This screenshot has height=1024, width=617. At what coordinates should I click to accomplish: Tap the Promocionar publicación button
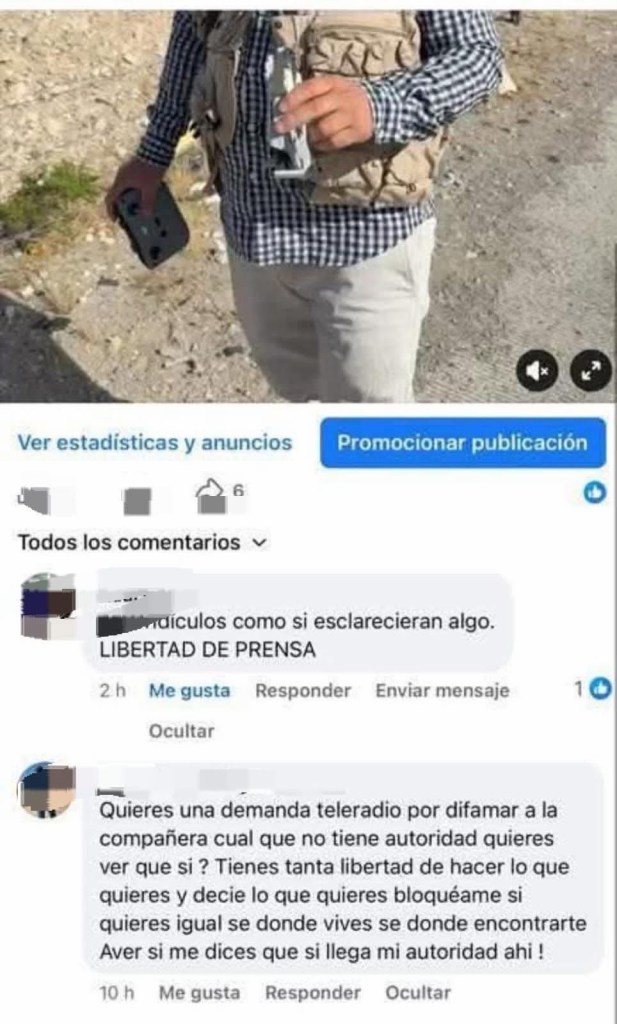pos(463,442)
